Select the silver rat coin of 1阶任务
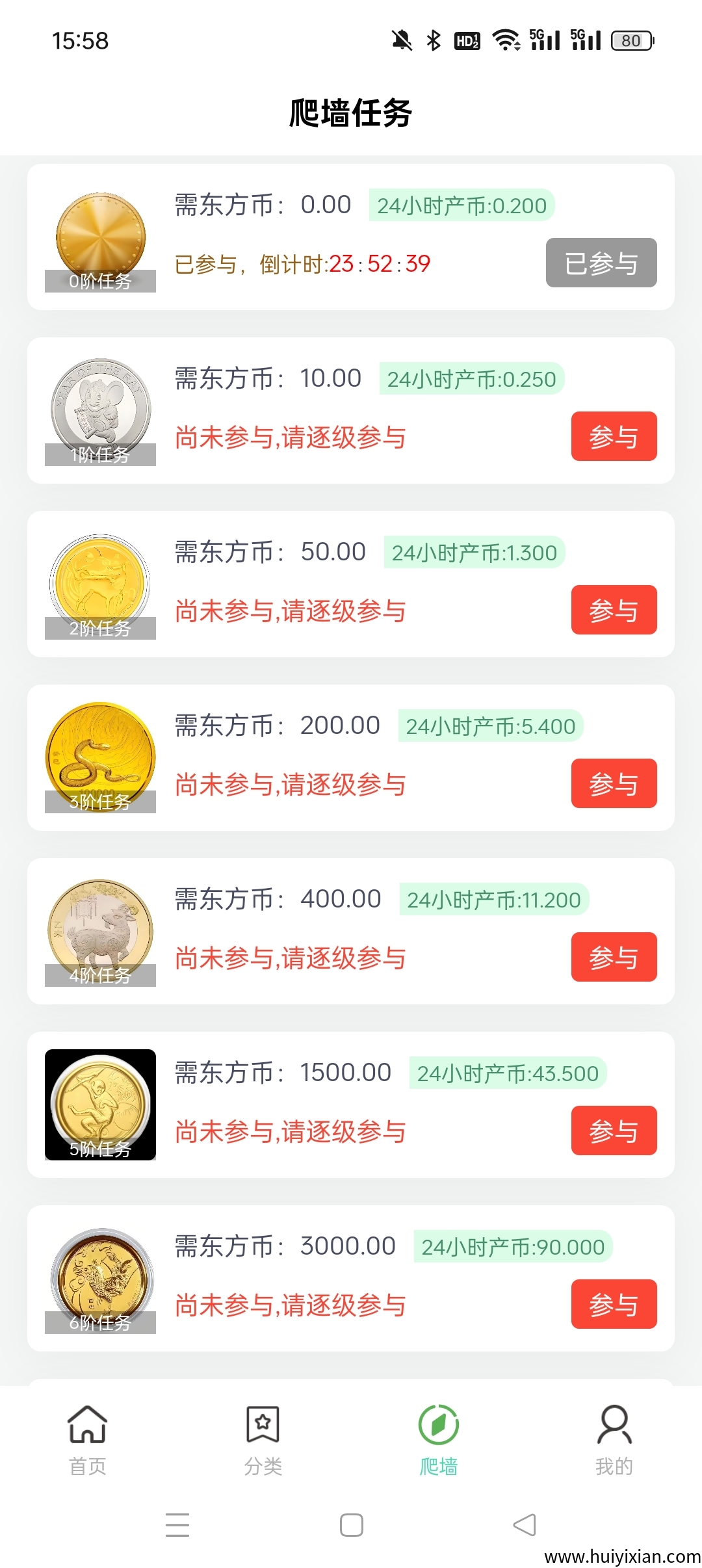The height and width of the screenshot is (1568, 702). [x=101, y=410]
